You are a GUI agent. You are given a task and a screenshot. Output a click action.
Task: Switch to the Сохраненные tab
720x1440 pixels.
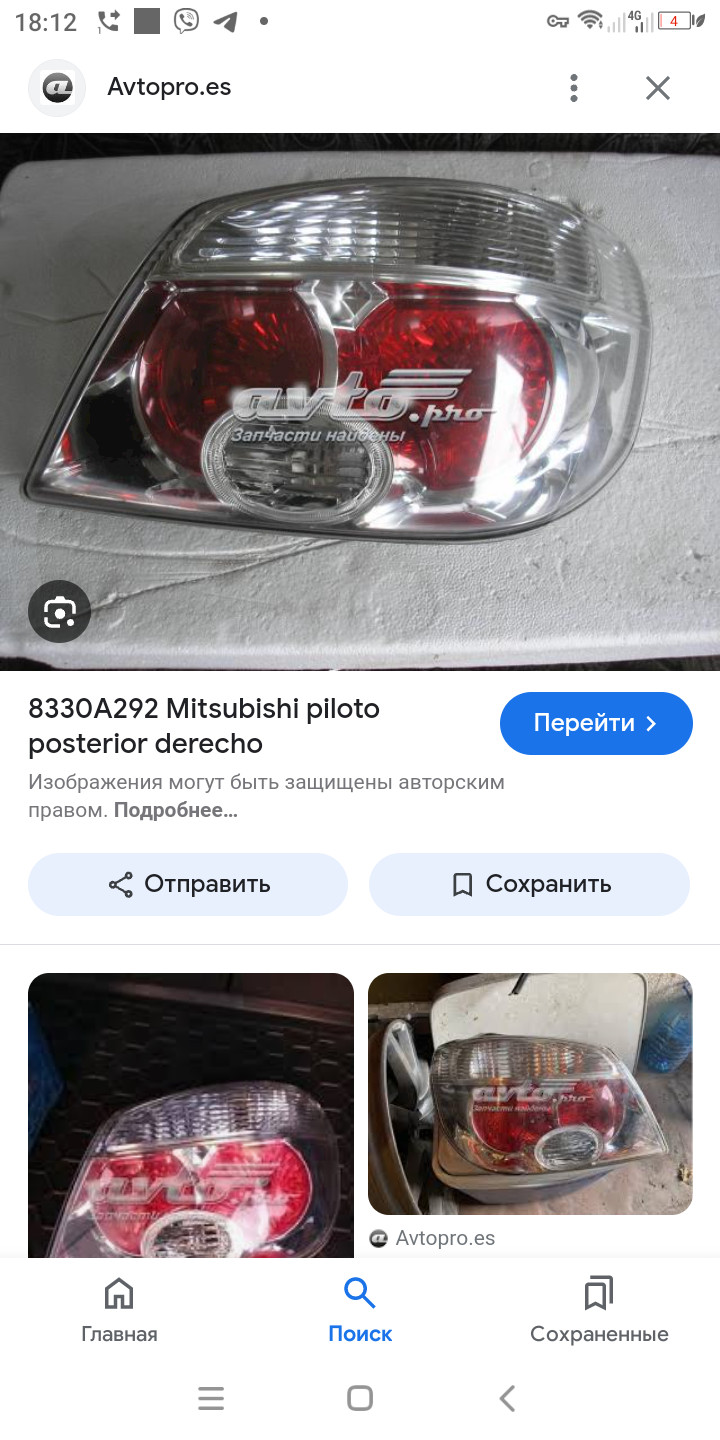pyautogui.click(x=599, y=1310)
